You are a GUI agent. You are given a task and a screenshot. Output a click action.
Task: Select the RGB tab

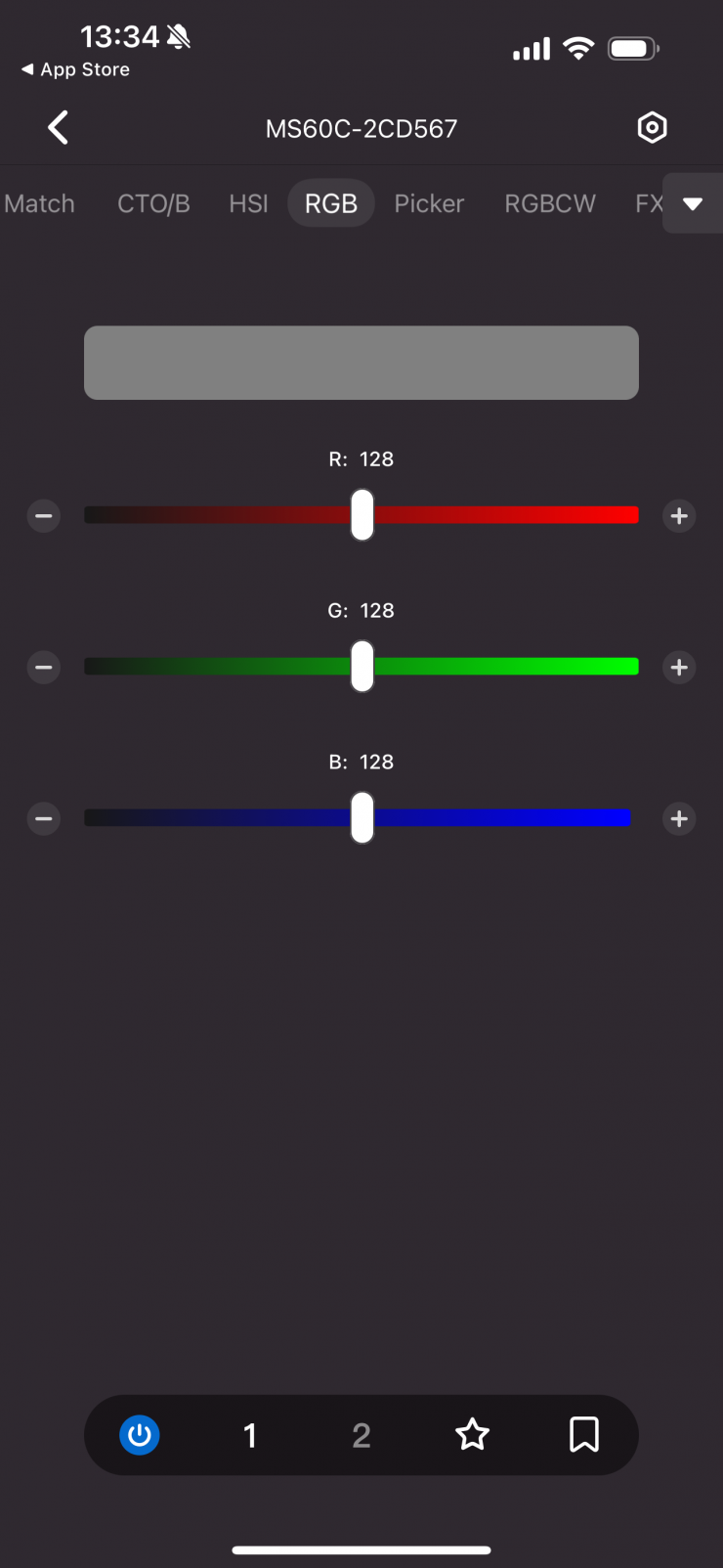[331, 203]
